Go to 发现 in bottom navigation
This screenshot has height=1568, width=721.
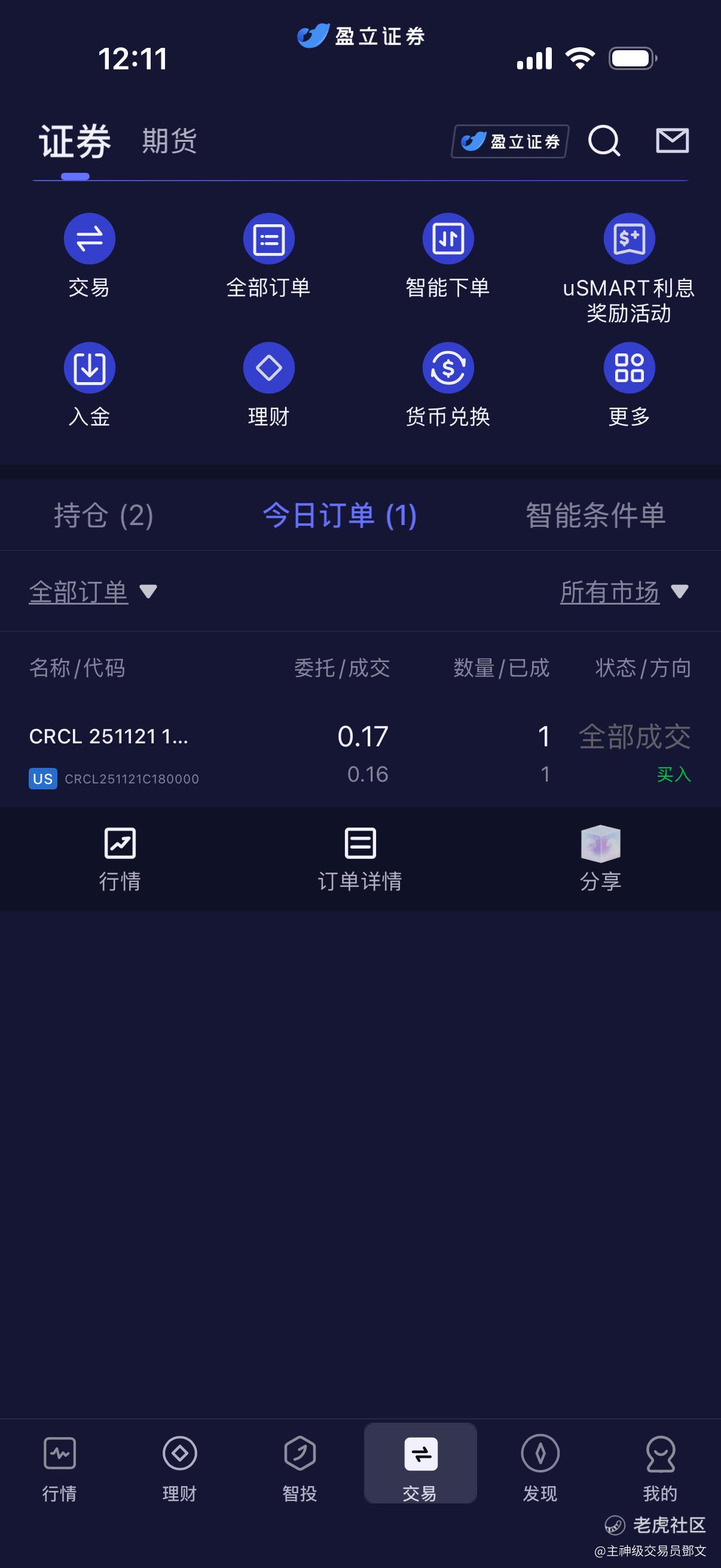(x=540, y=1467)
